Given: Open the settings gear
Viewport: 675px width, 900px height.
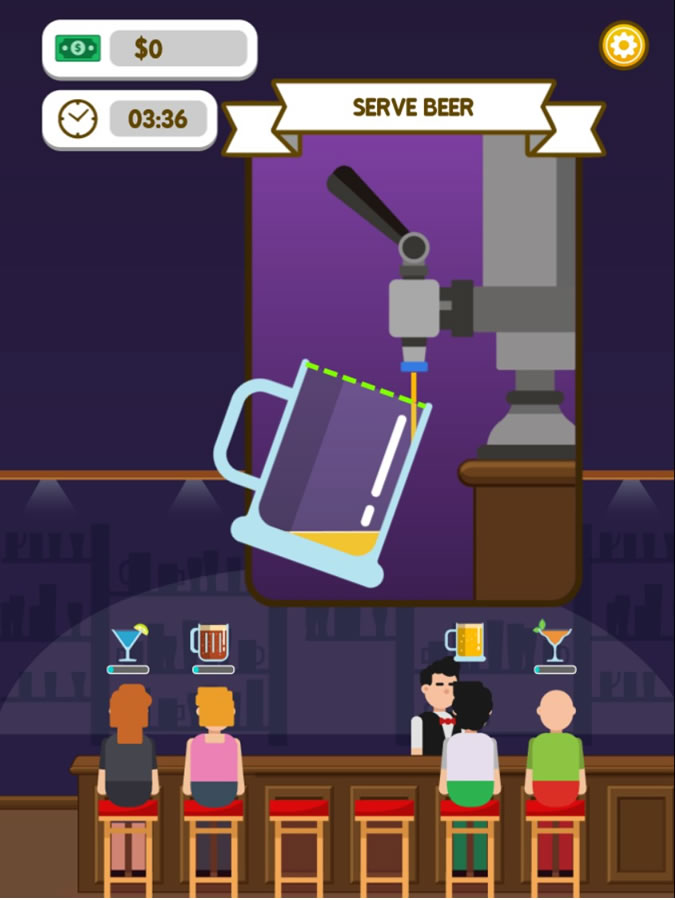Looking at the screenshot, I should pos(624,45).
